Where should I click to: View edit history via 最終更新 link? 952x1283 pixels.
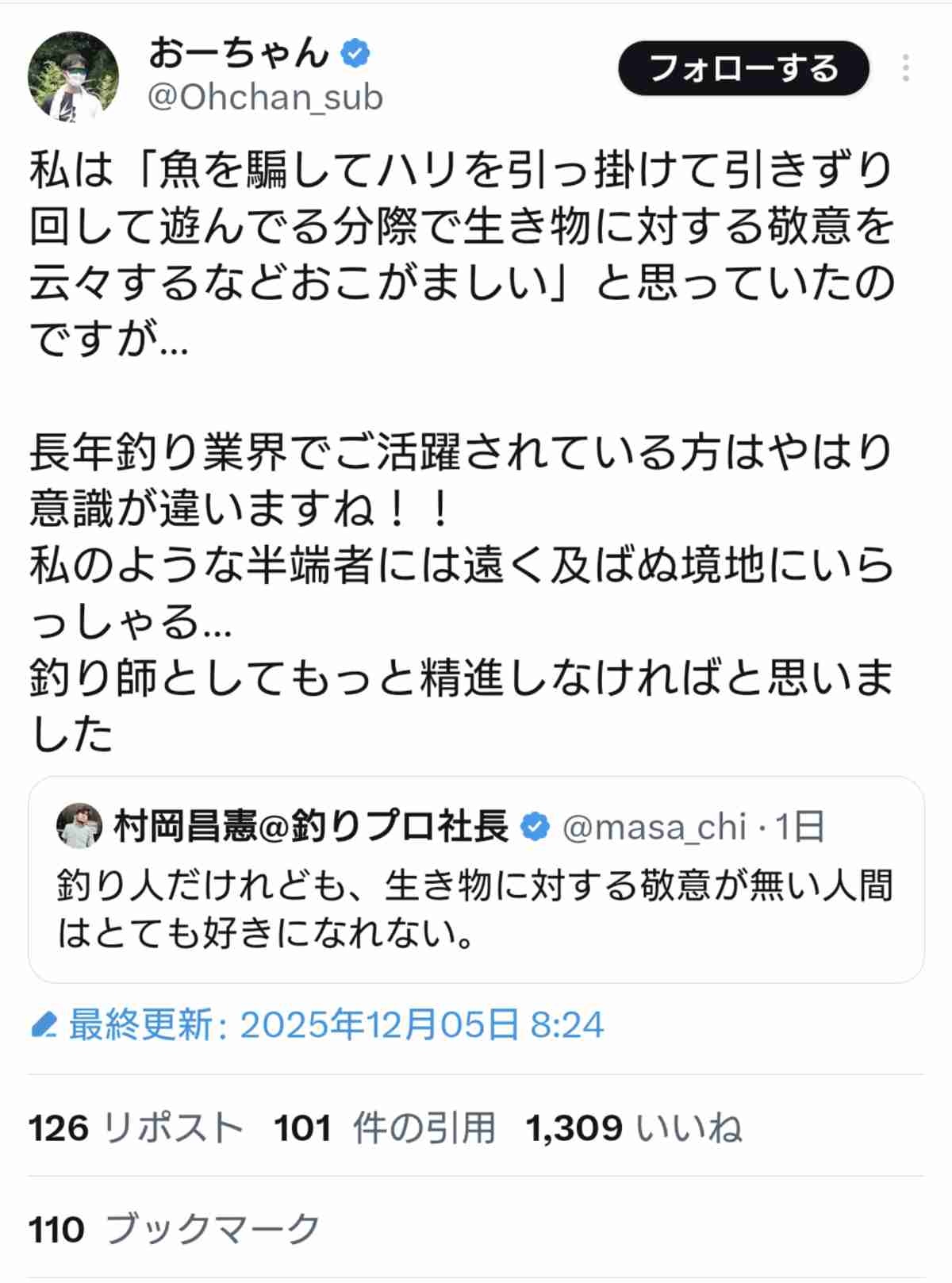click(317, 1024)
